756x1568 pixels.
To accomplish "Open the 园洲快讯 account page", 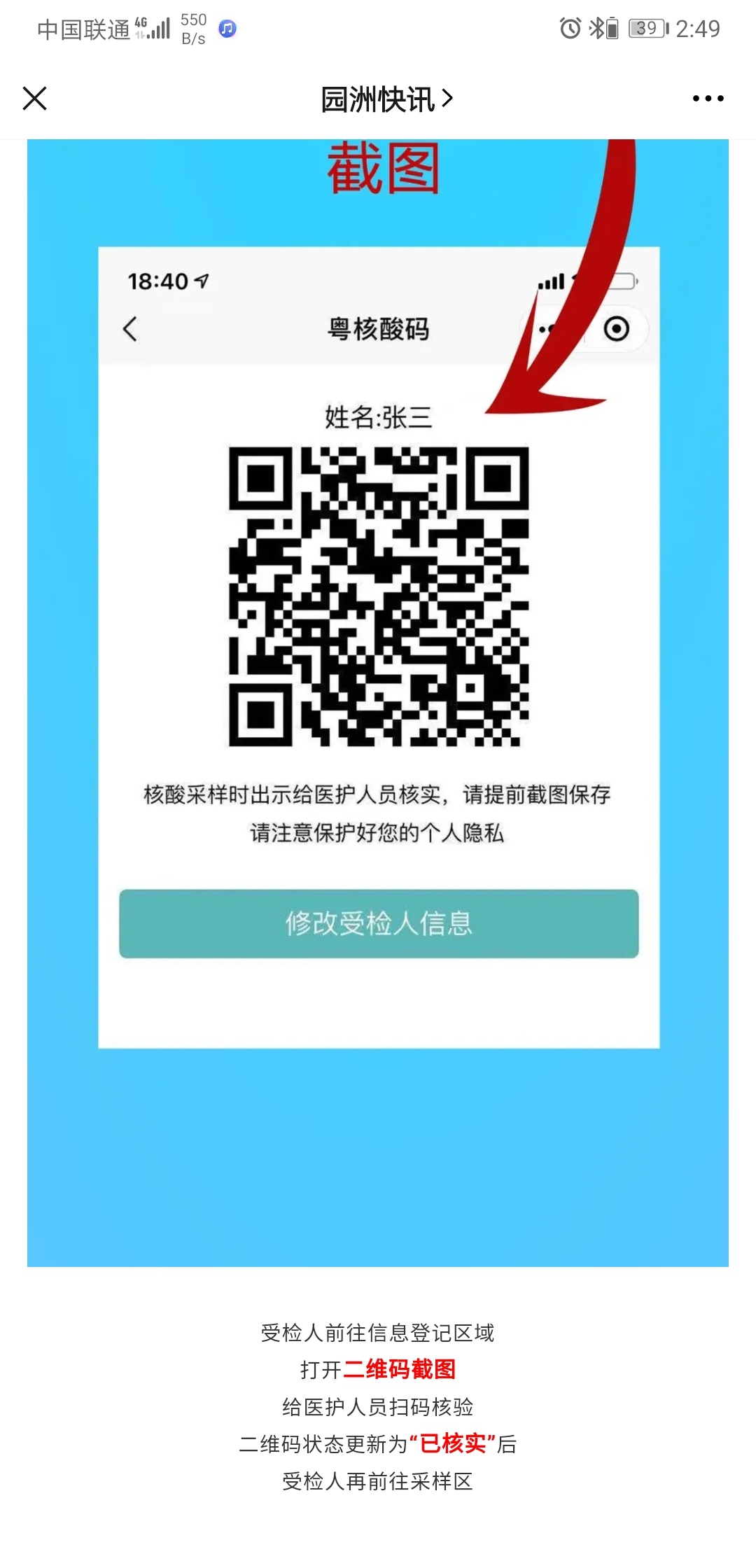I will point(386,99).
